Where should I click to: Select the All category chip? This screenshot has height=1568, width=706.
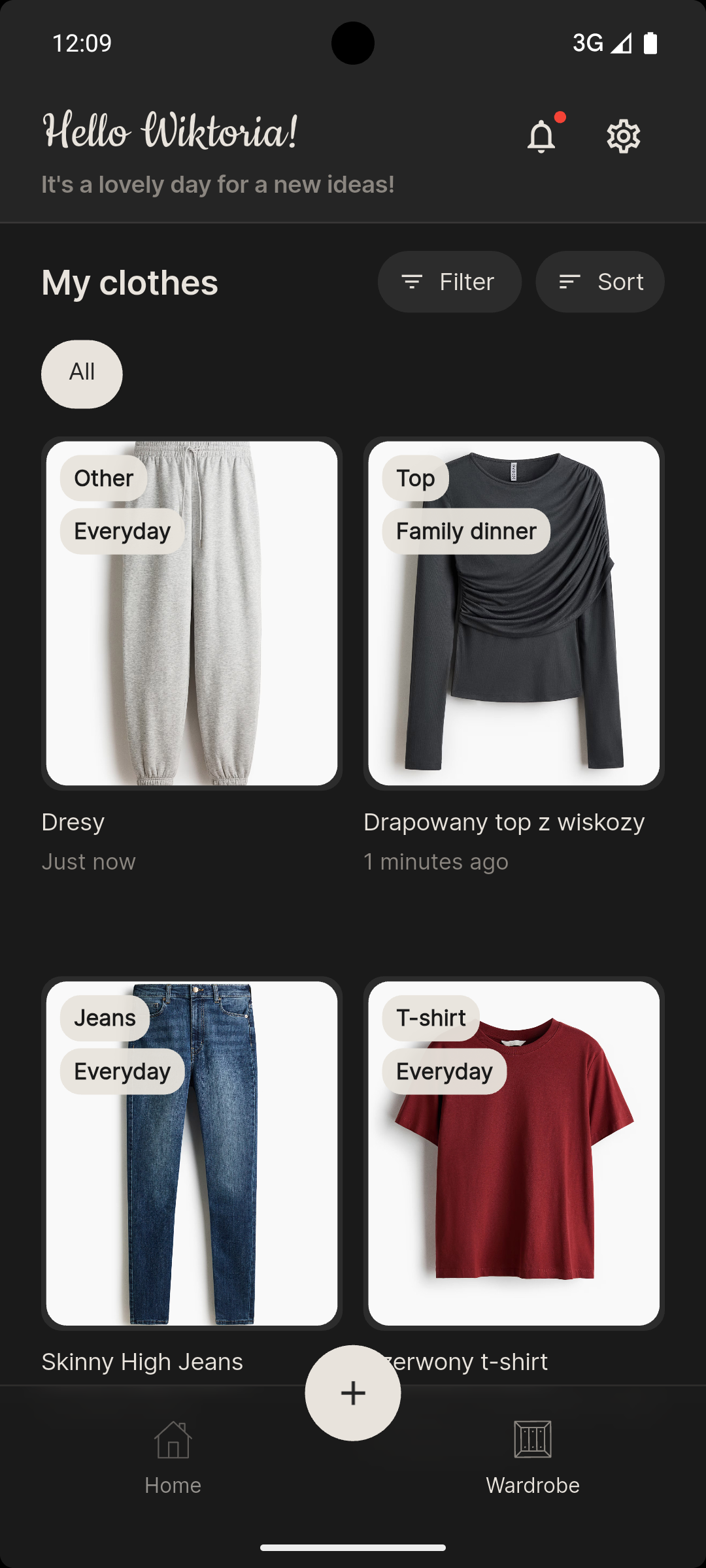[x=81, y=373]
